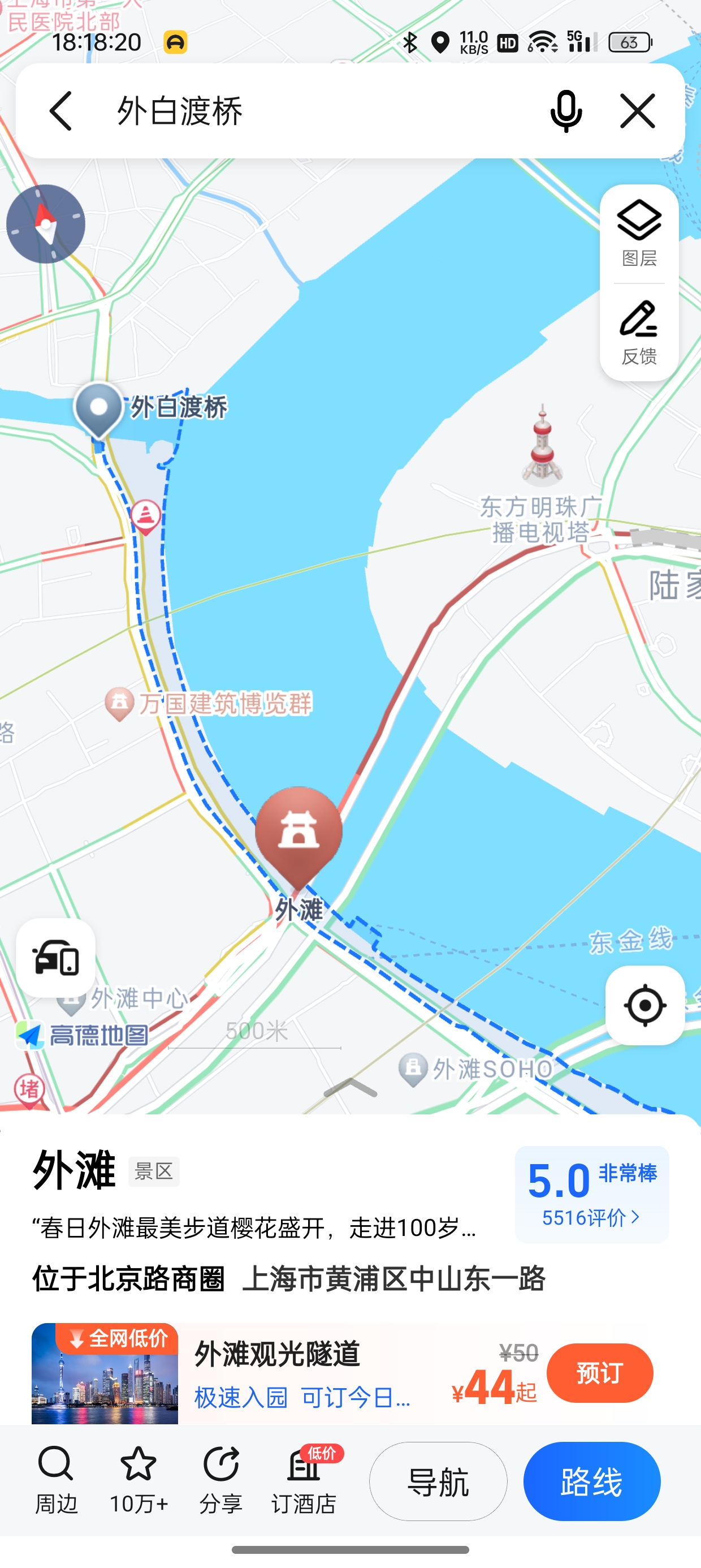Tap 预订 to book the 外滩观光隧道 ticket
The height and width of the screenshot is (1568, 701).
point(599,1373)
